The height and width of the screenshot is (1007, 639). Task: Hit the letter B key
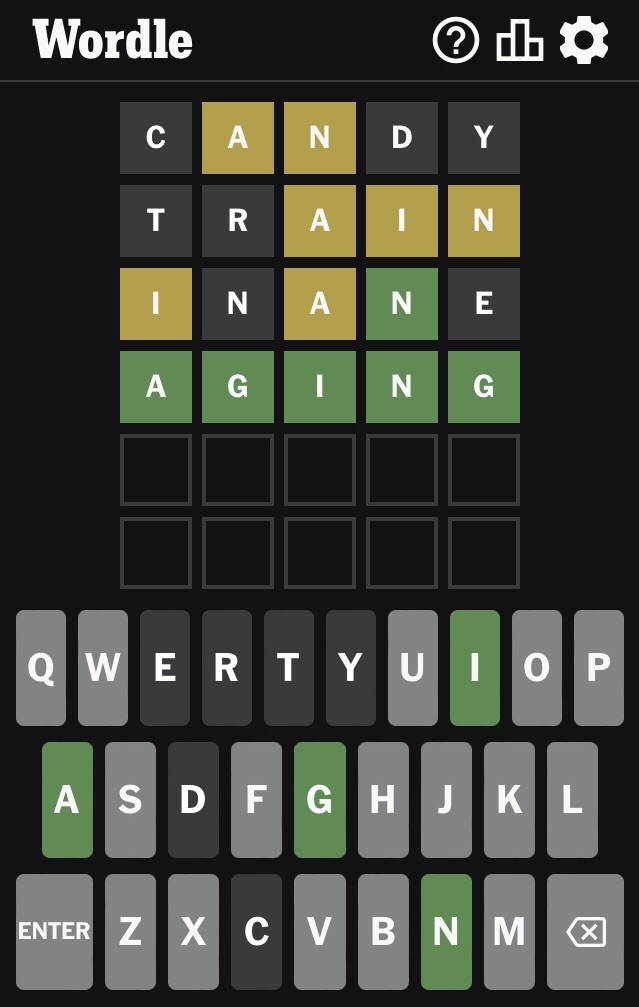pos(383,932)
